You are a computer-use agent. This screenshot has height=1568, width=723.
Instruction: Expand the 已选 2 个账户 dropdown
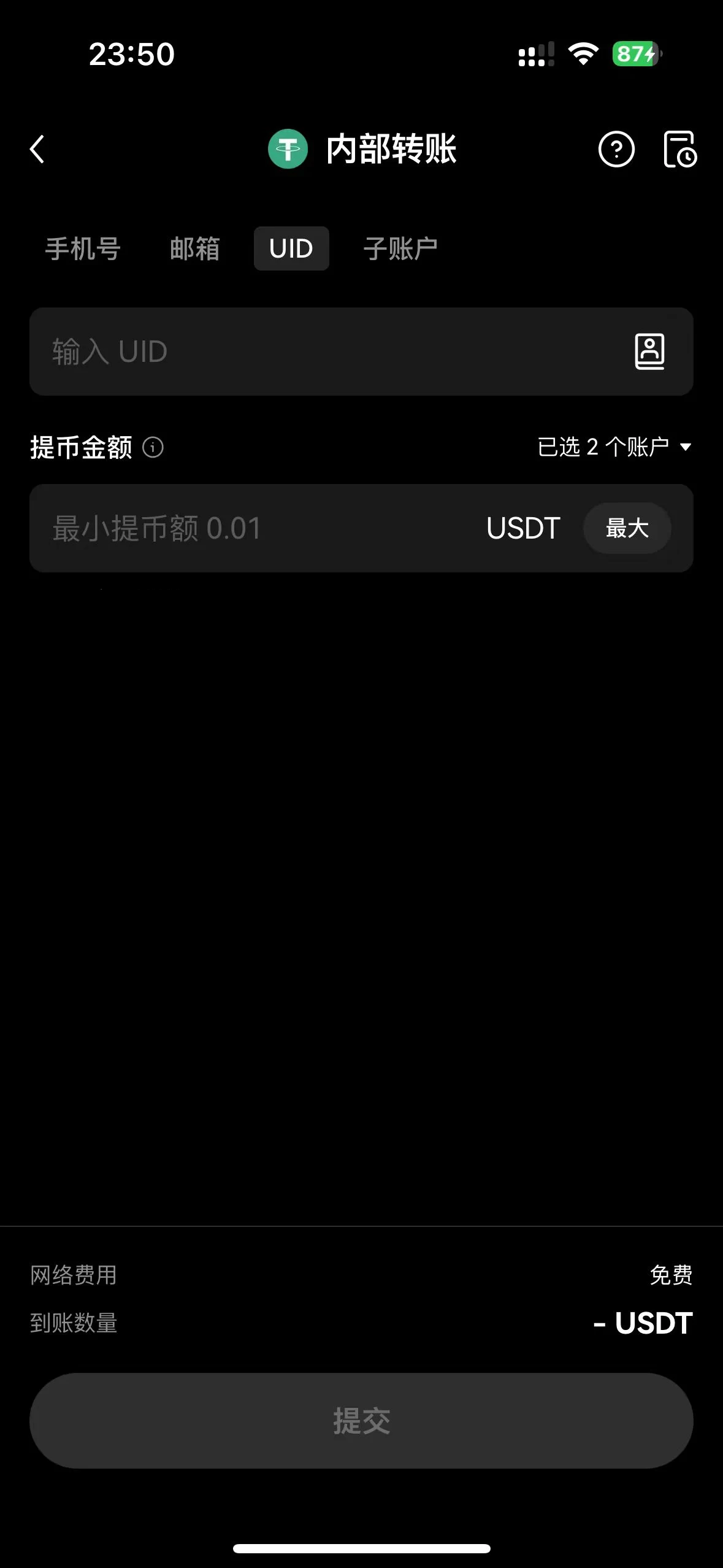click(614, 447)
